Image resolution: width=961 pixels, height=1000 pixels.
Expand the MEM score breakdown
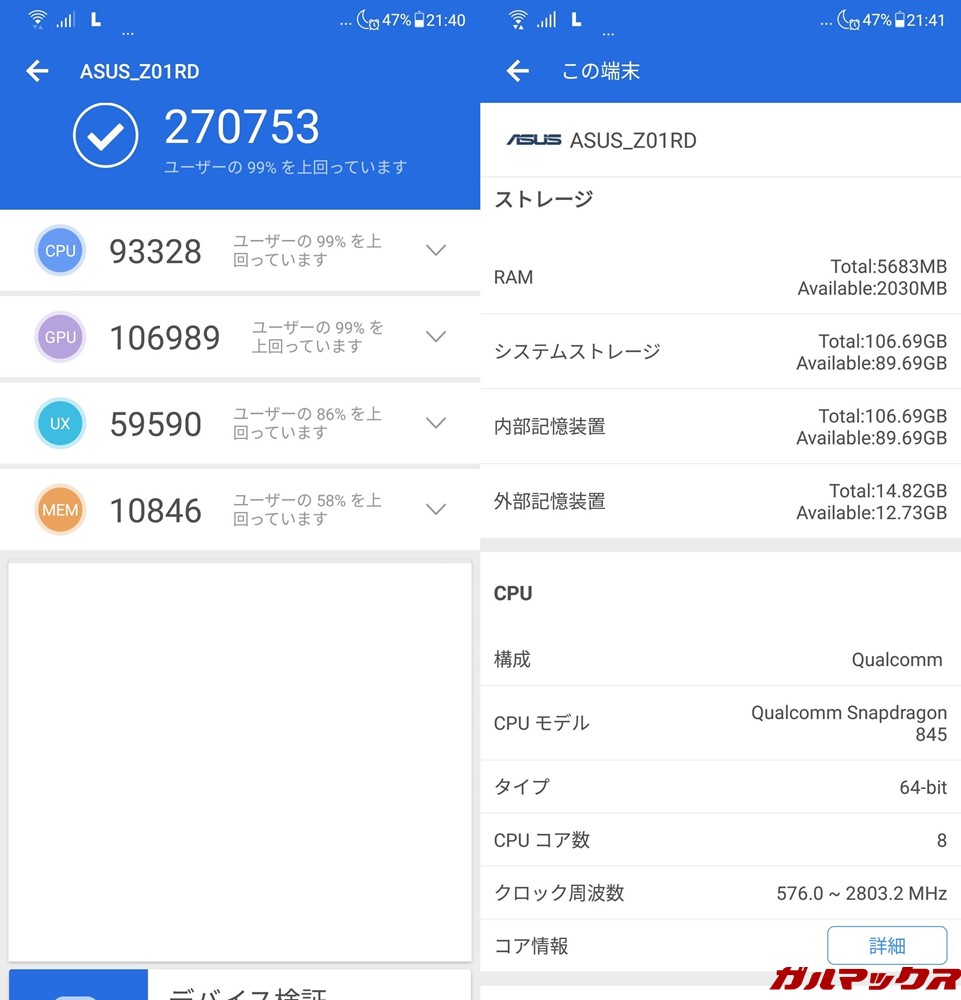(x=436, y=510)
